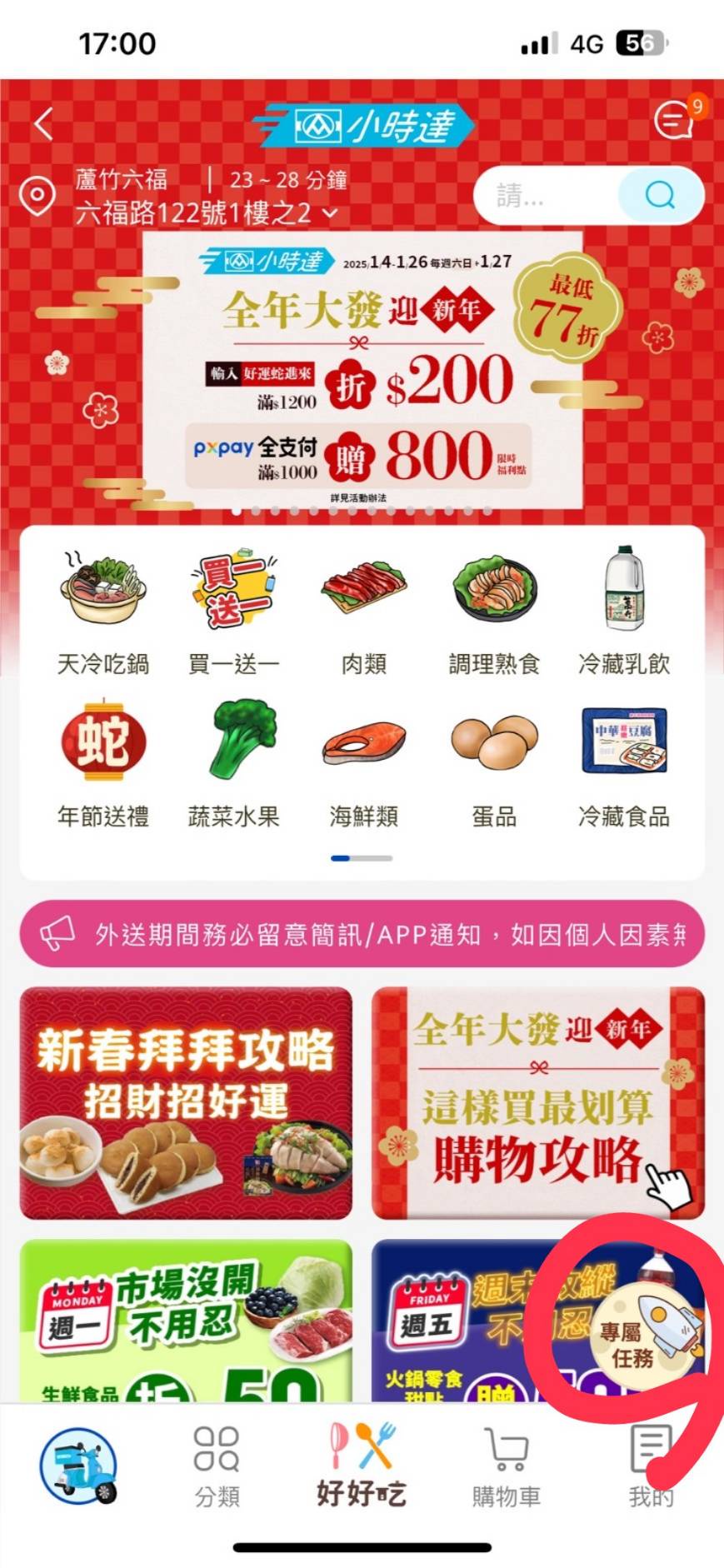Go back with the top-left arrow
This screenshot has height=1568, width=724.
[44, 125]
